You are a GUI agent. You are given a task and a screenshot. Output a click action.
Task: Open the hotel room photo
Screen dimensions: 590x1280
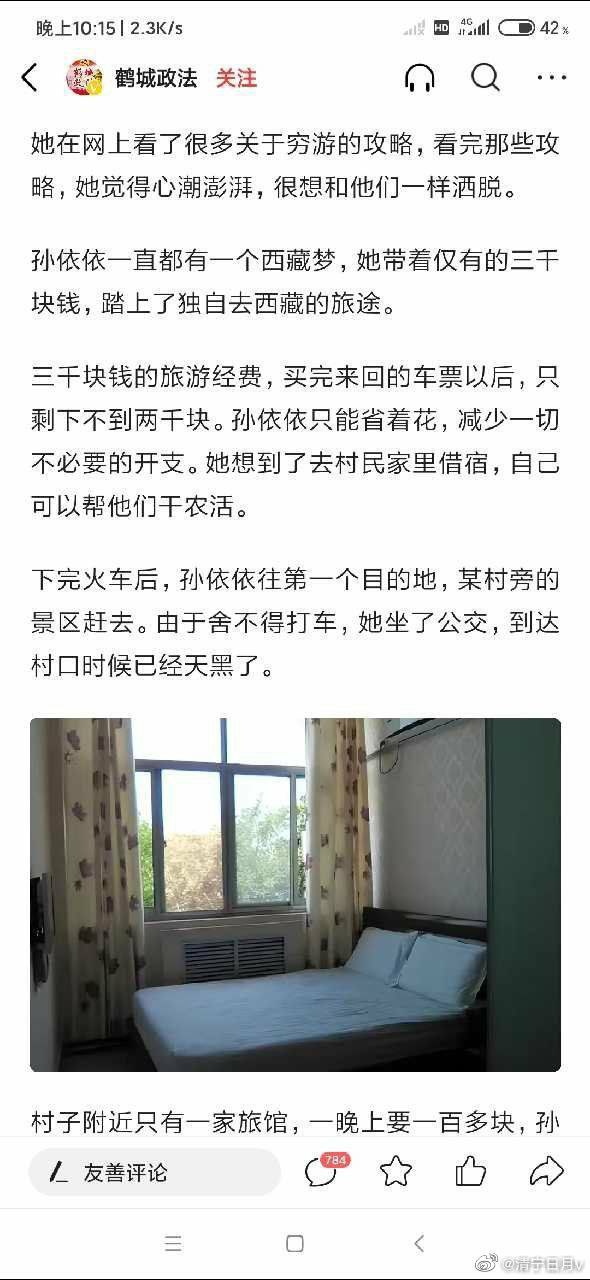[x=295, y=895]
